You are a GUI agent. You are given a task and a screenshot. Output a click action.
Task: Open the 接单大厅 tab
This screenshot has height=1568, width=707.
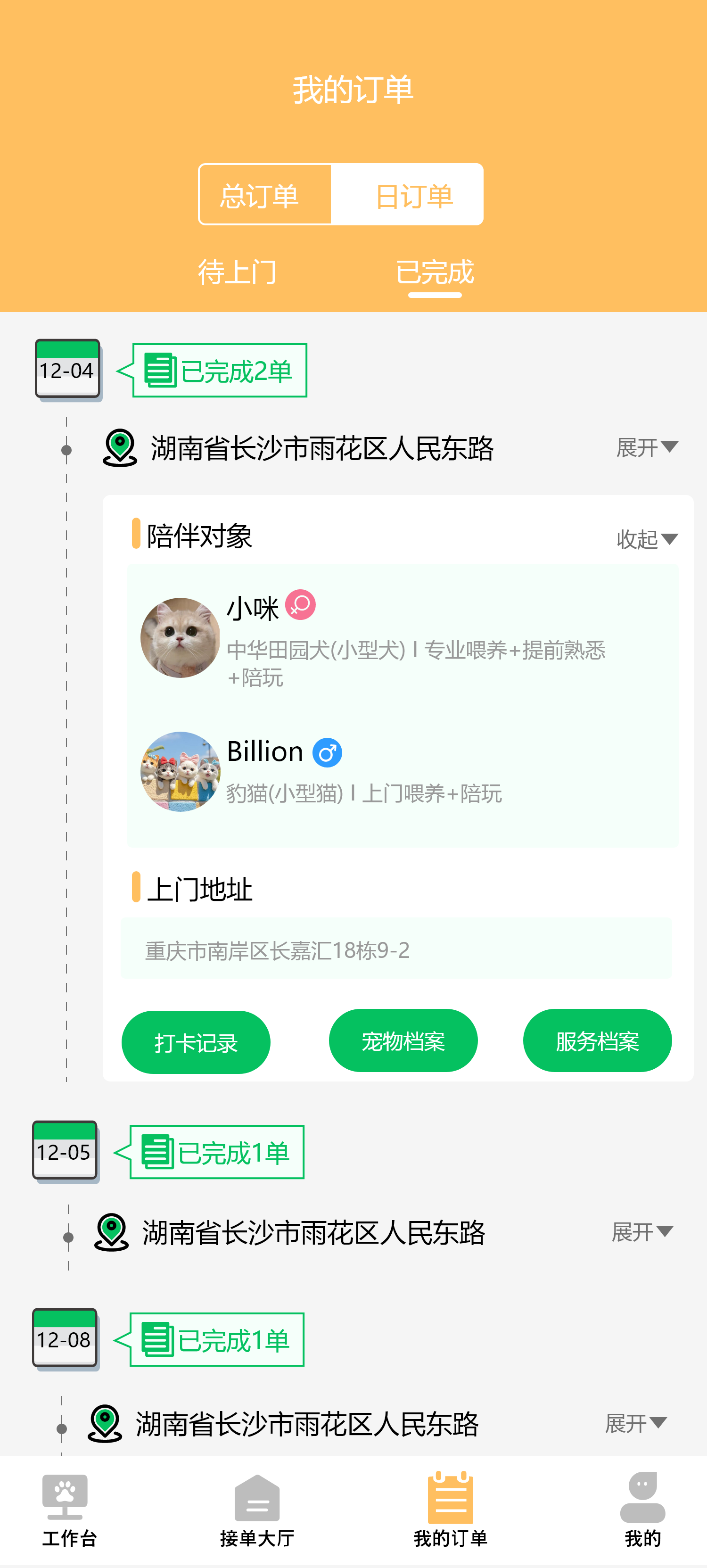tap(257, 1510)
